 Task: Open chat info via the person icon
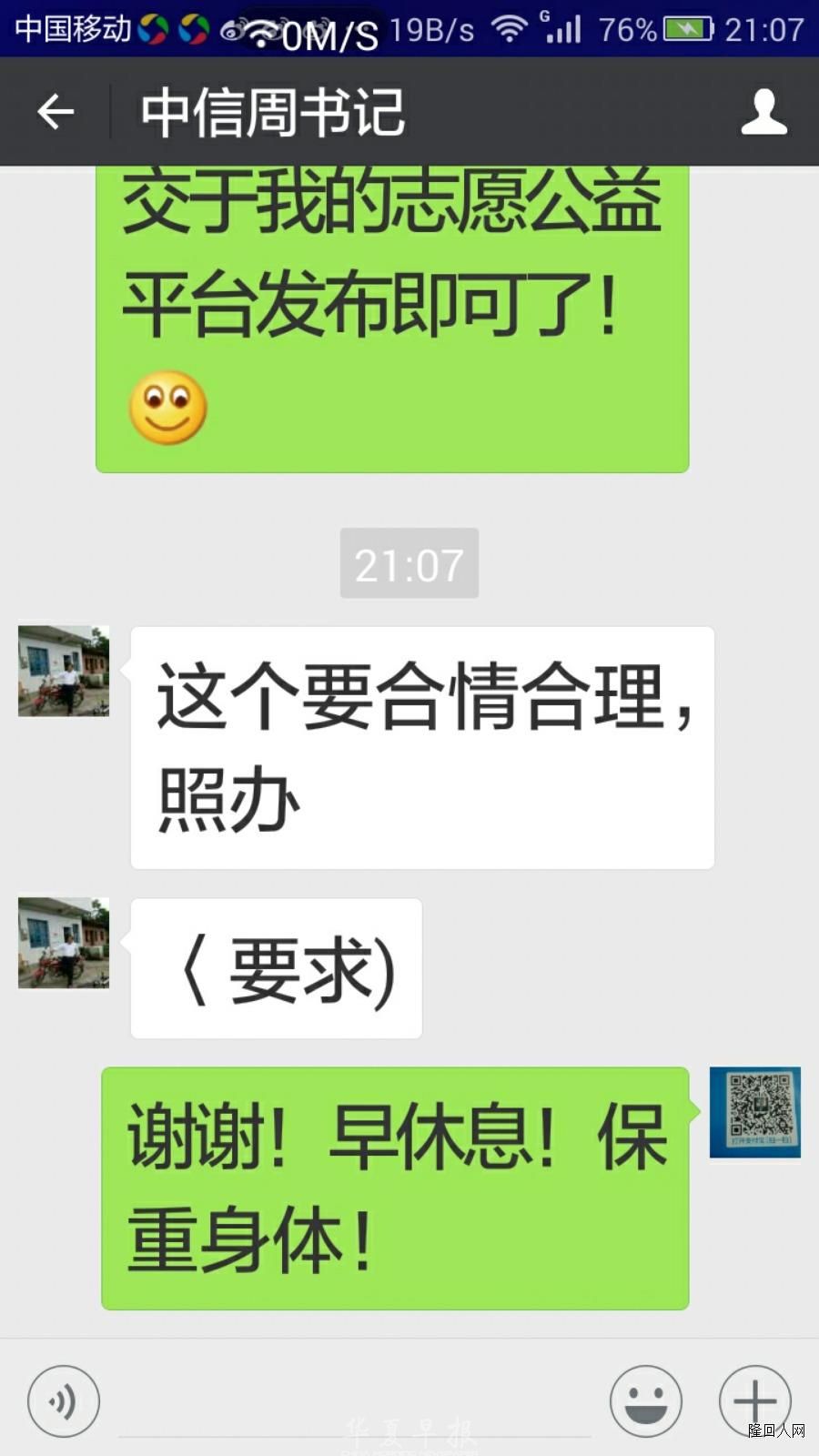763,112
